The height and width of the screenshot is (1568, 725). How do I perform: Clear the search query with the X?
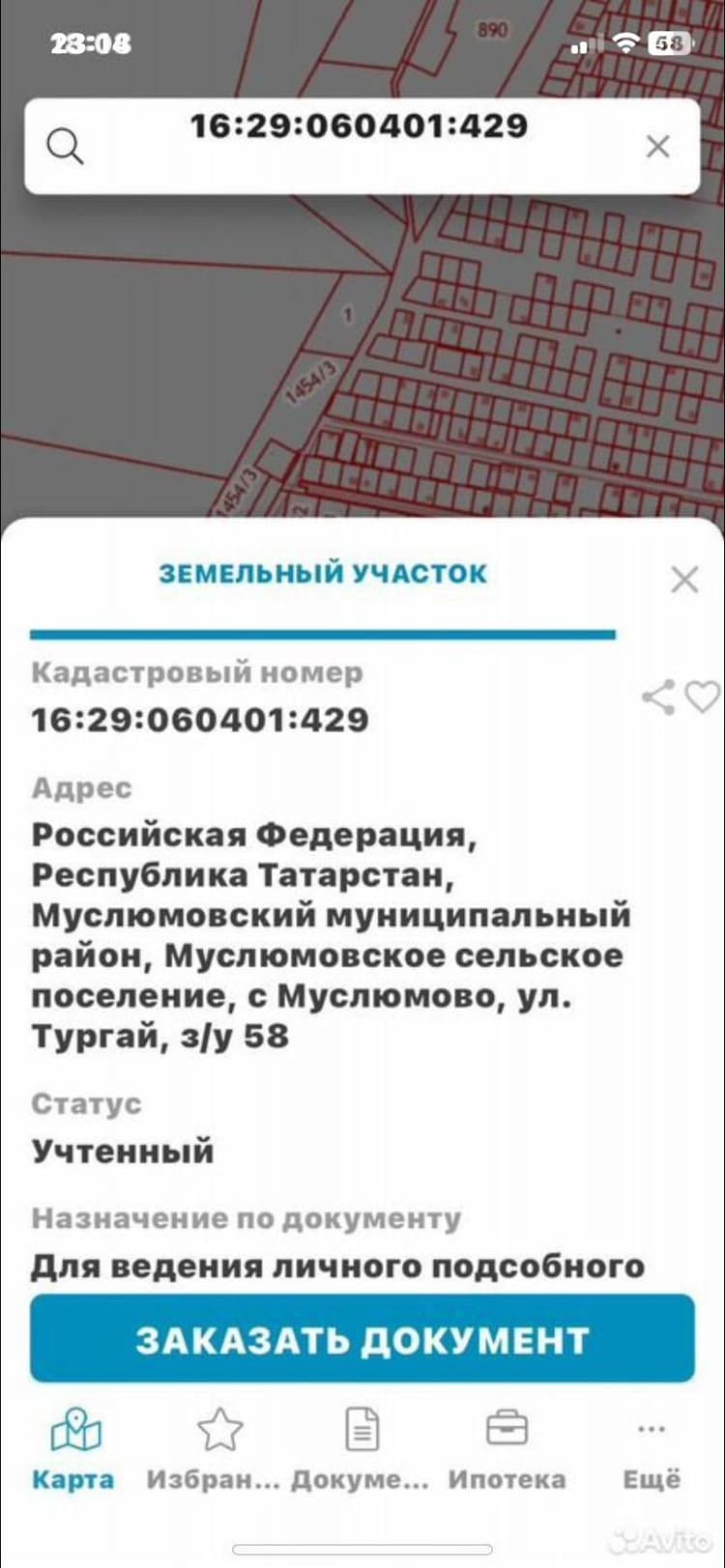[x=657, y=146]
